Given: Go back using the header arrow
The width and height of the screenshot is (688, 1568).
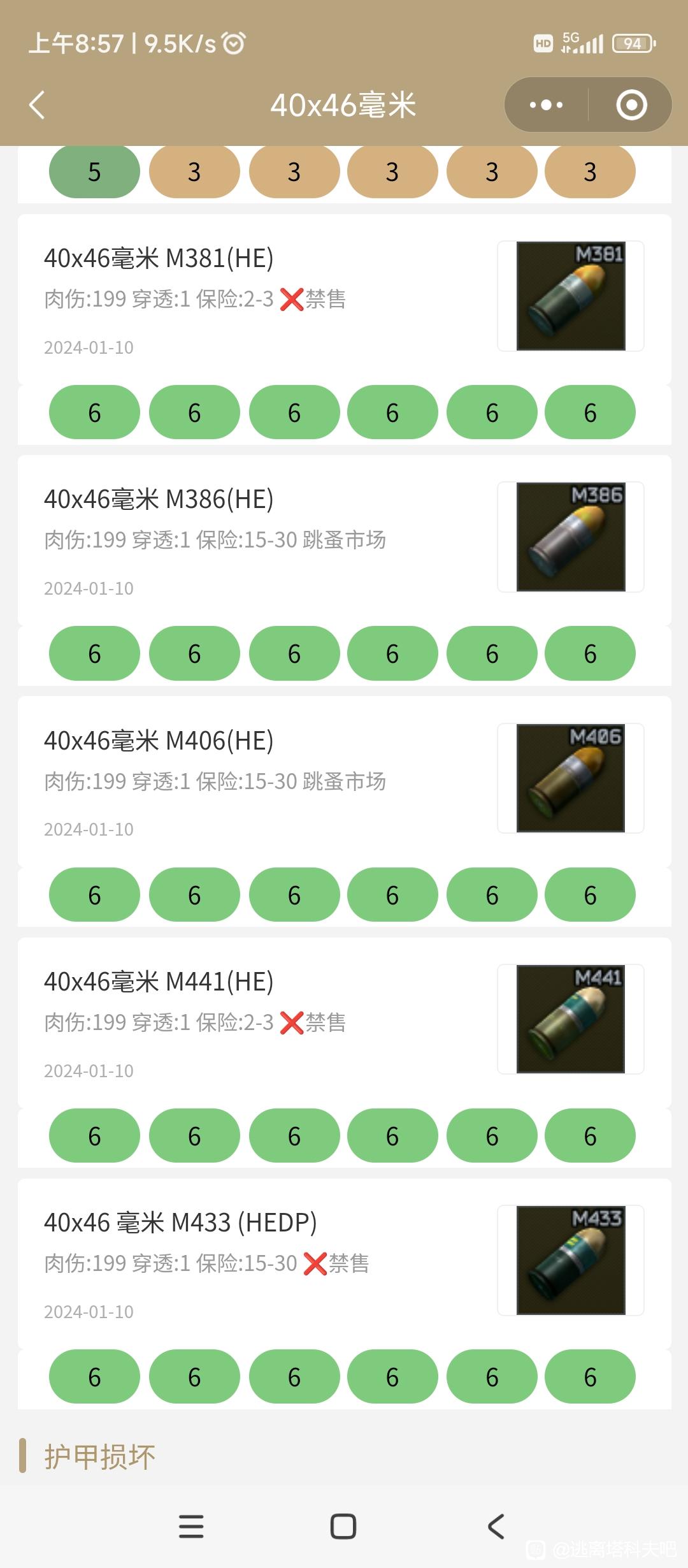Looking at the screenshot, I should (37, 105).
